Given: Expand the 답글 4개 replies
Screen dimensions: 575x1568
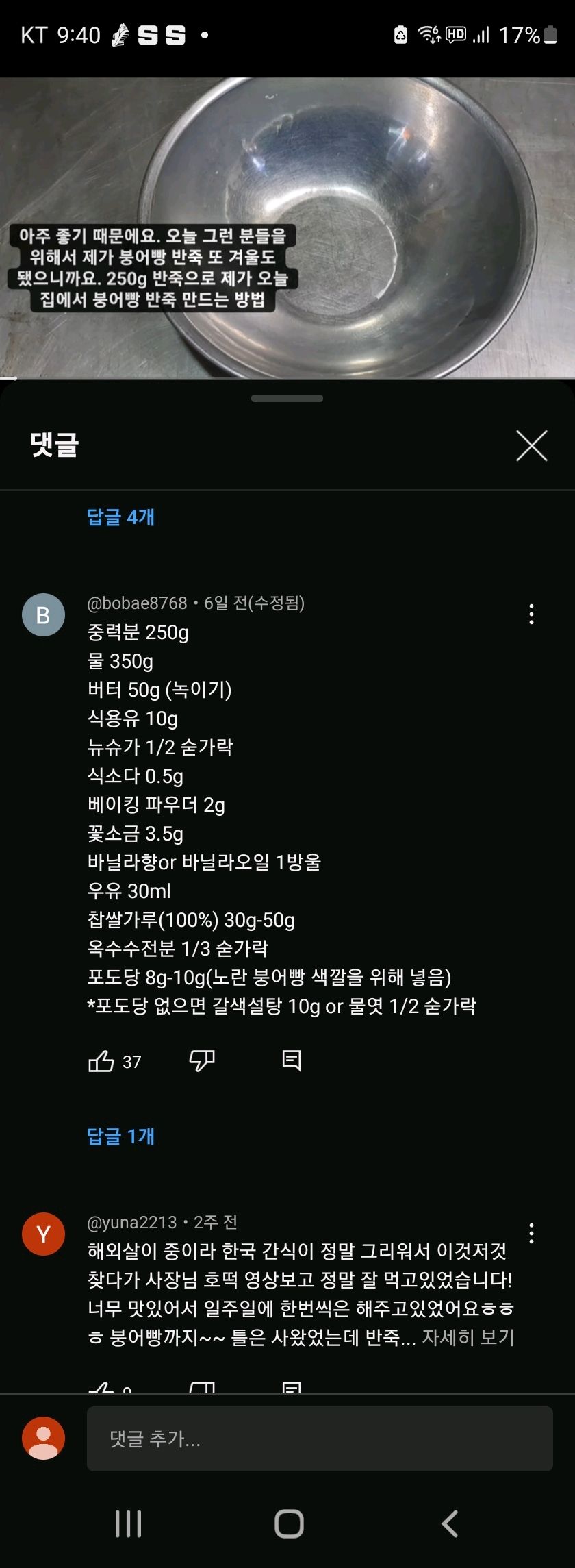Looking at the screenshot, I should (121, 517).
